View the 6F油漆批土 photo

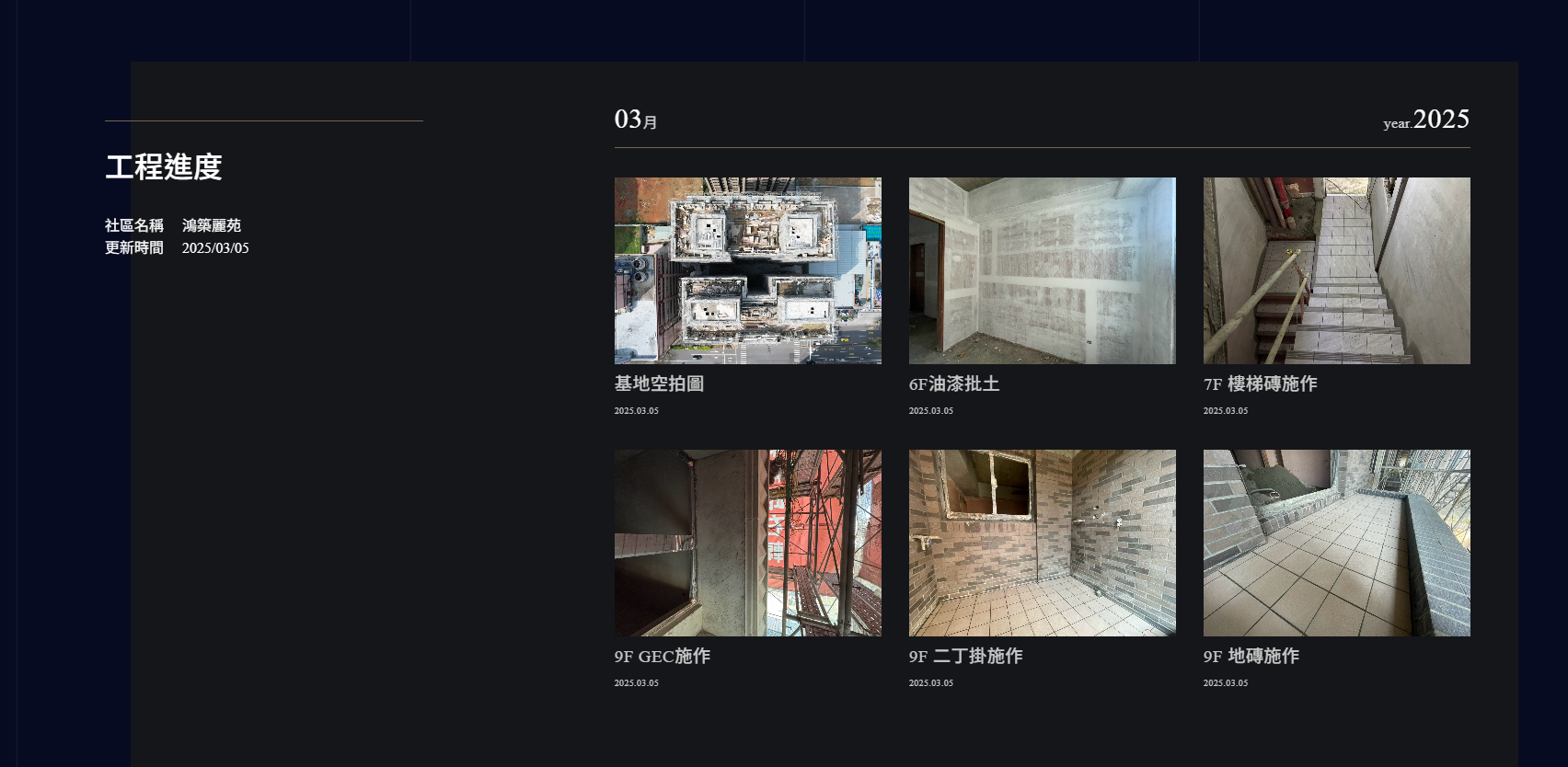1042,270
